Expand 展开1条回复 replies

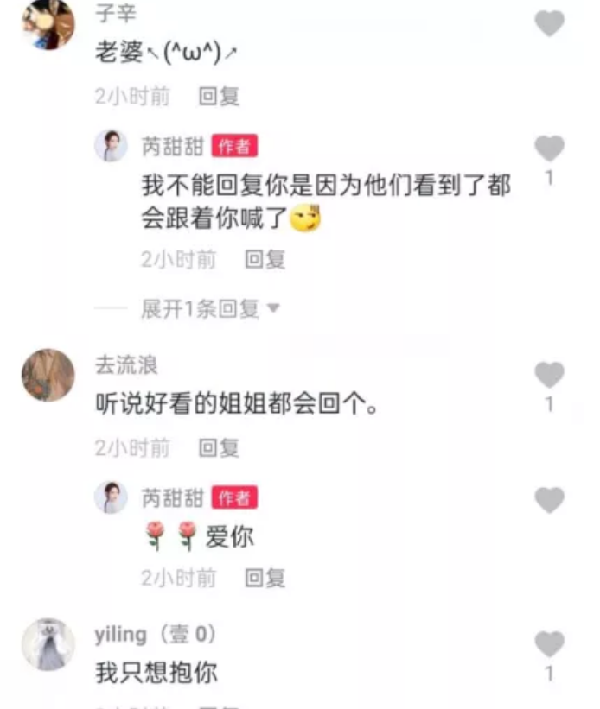[x=209, y=309]
